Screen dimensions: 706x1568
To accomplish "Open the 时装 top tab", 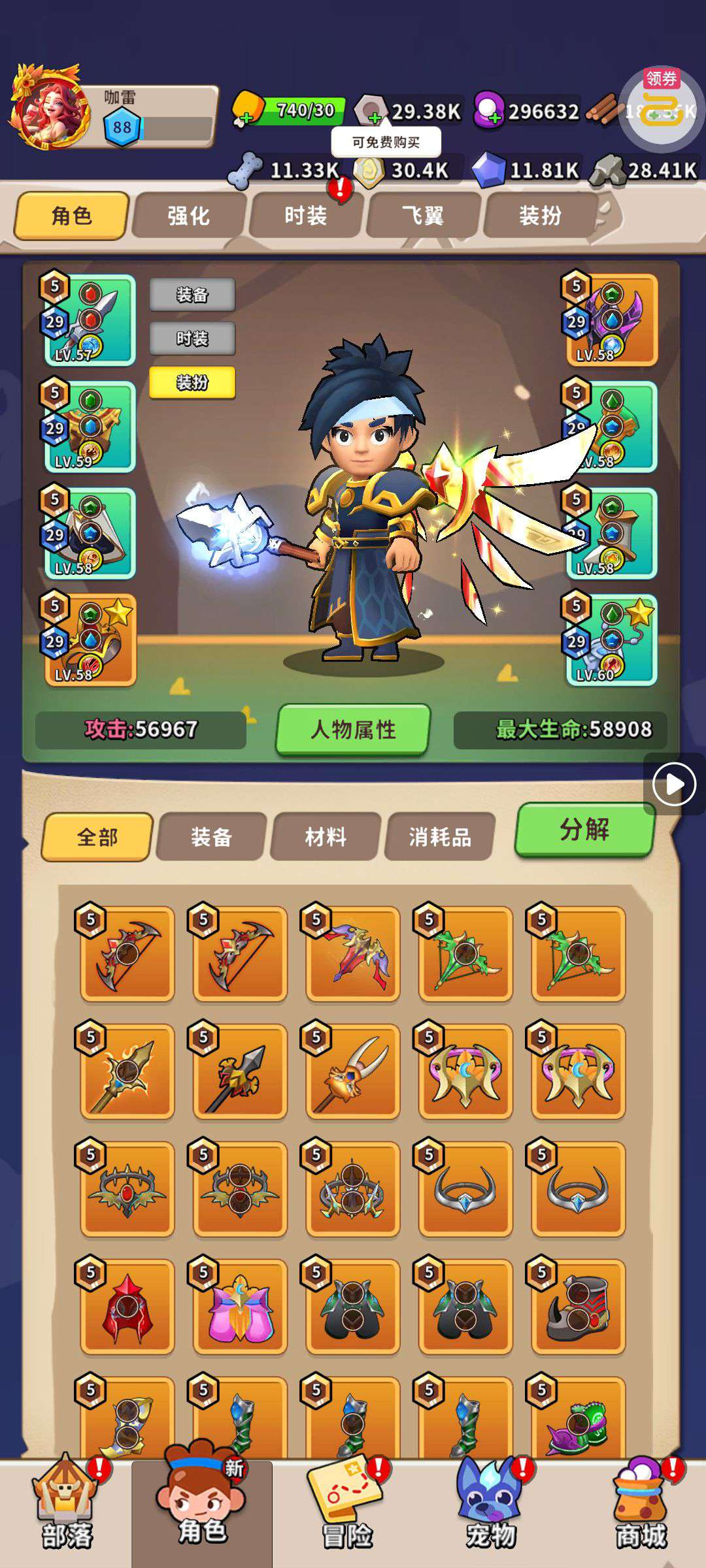I will 305,216.
